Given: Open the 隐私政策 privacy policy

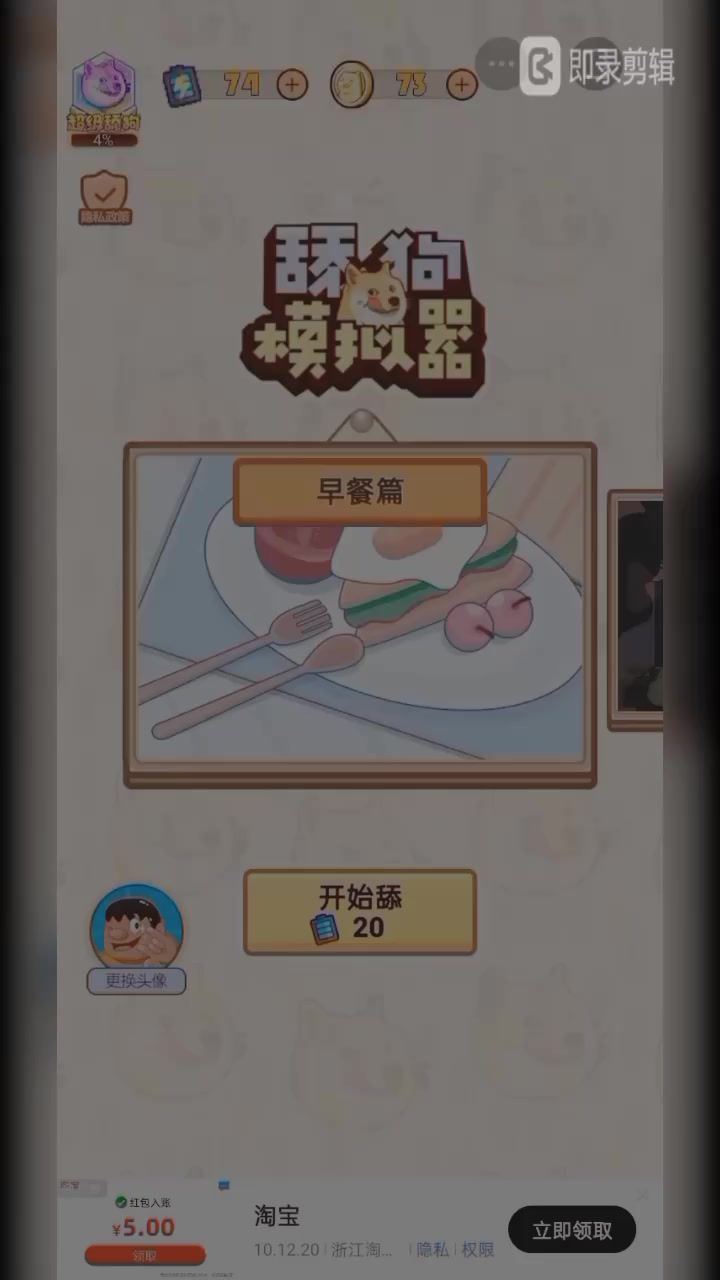Looking at the screenshot, I should [x=105, y=198].
